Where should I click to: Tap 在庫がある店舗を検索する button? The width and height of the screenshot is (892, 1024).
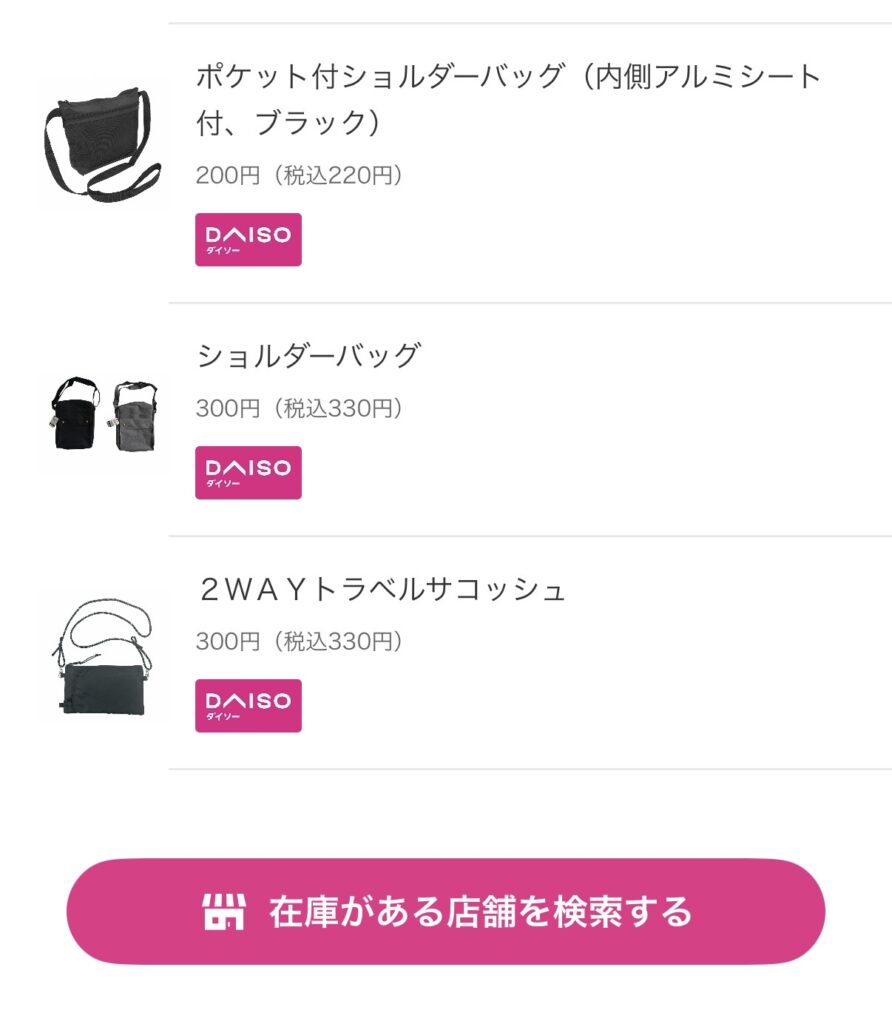click(x=446, y=911)
